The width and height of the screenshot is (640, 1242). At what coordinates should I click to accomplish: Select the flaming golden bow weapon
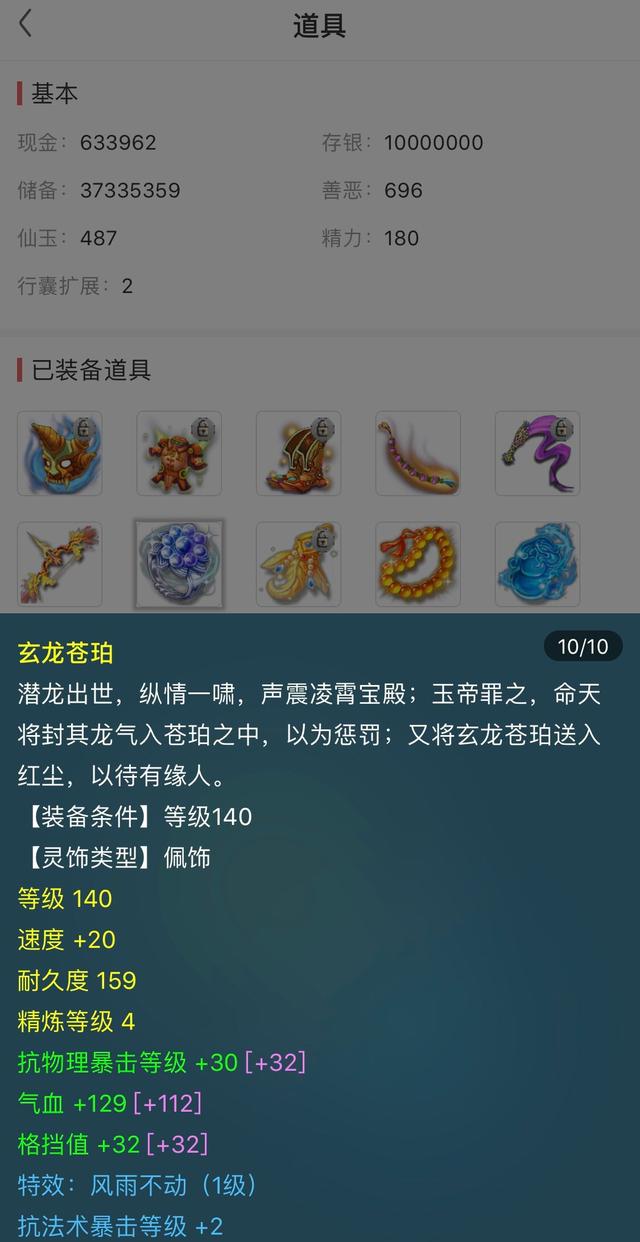59,565
